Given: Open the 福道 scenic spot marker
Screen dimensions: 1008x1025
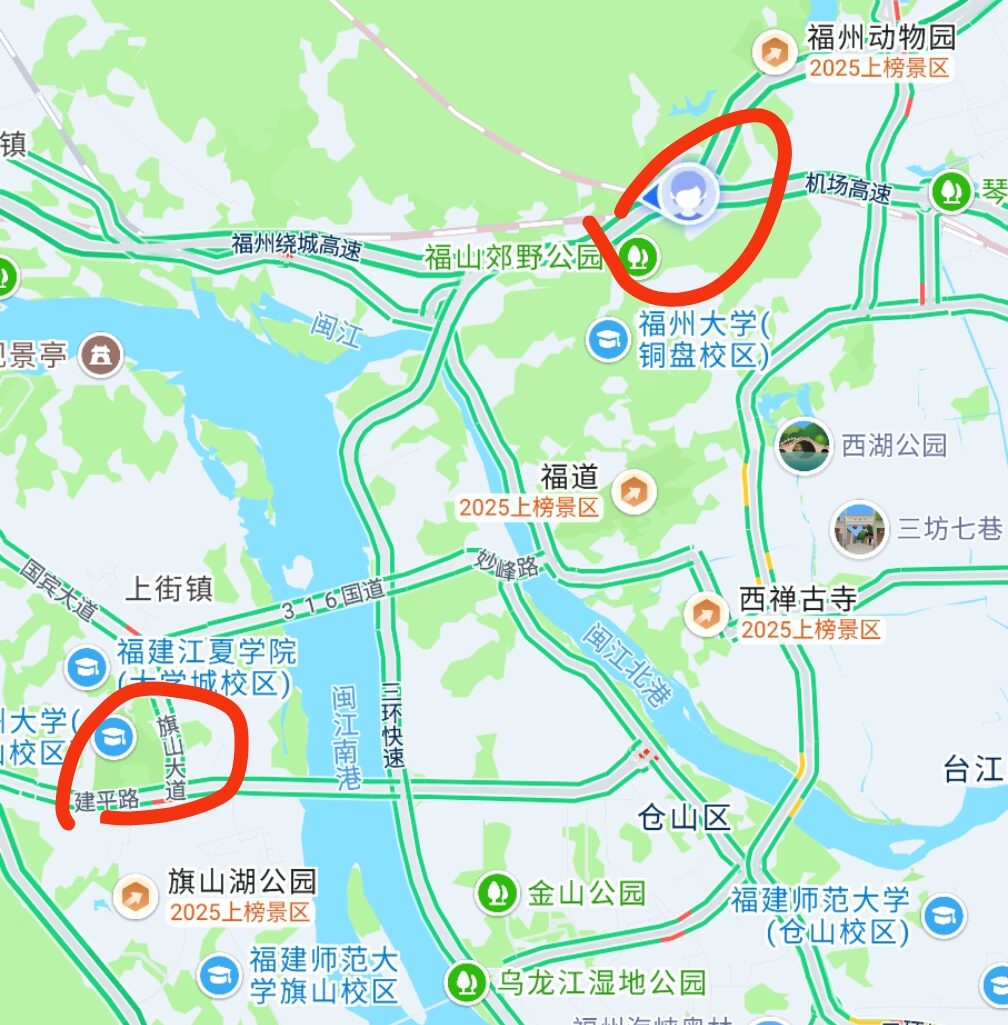Looking at the screenshot, I should pos(634,491).
